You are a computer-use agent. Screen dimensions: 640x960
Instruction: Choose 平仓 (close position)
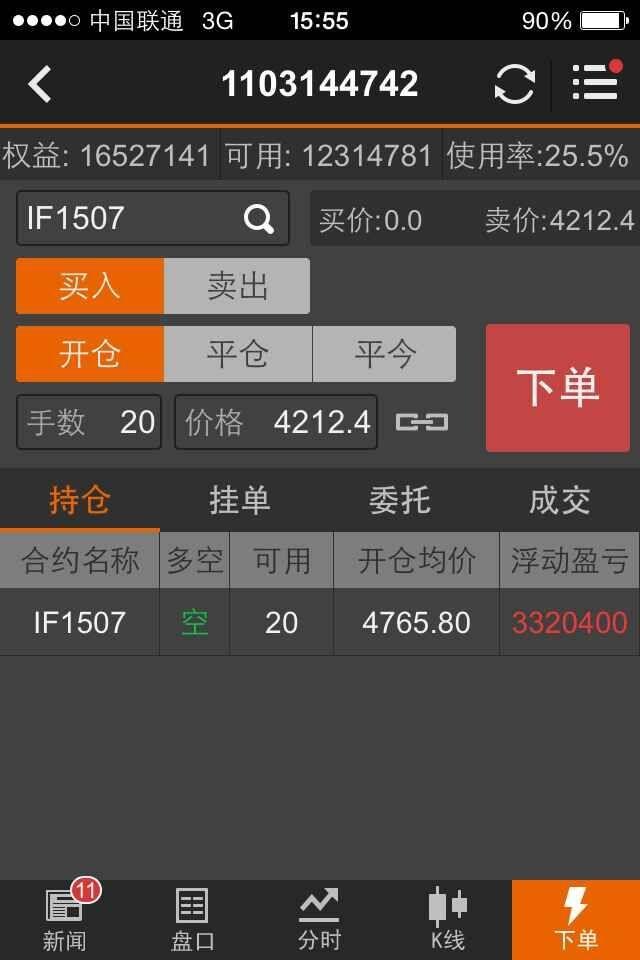click(238, 354)
